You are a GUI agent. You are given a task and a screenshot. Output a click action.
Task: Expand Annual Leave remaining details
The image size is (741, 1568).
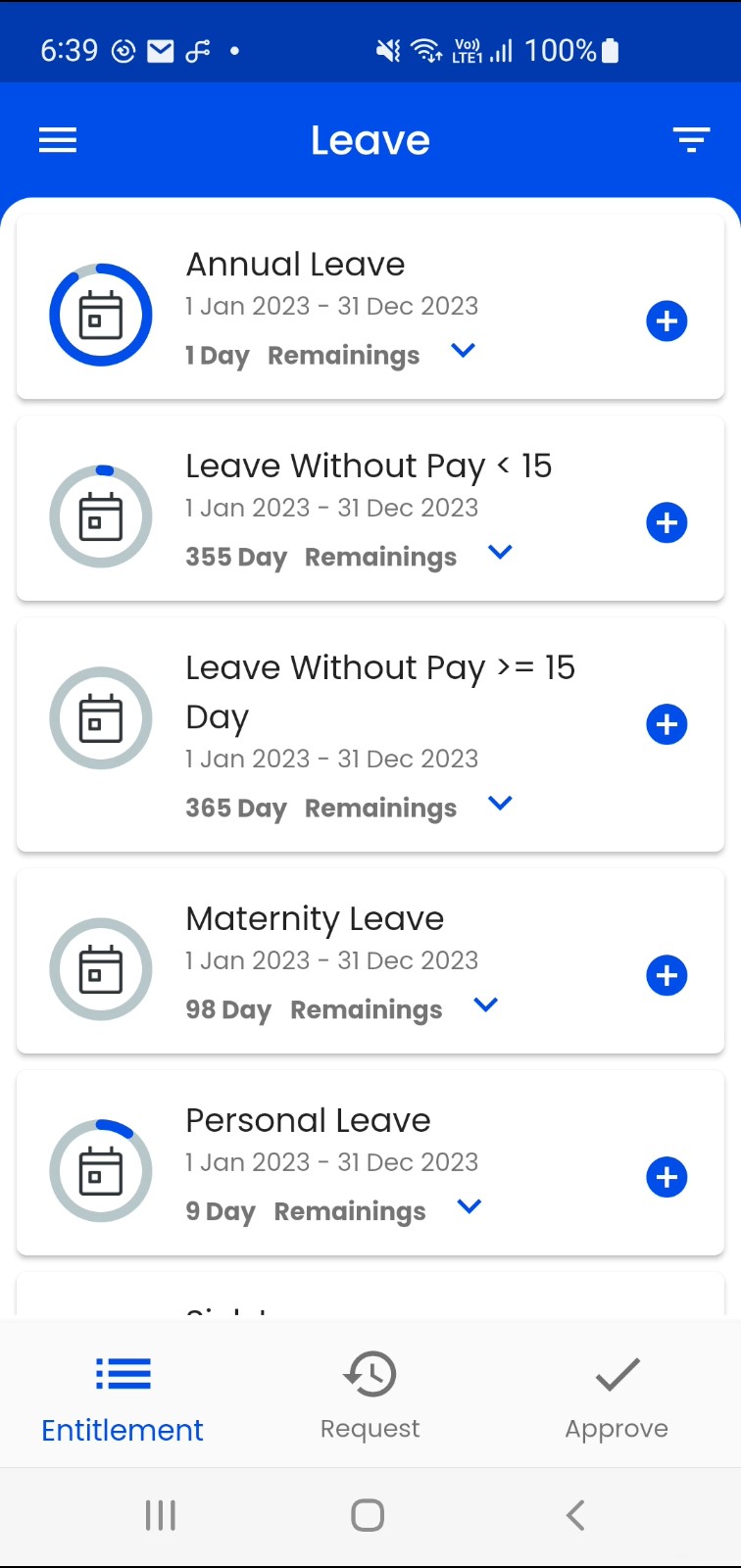tap(463, 350)
